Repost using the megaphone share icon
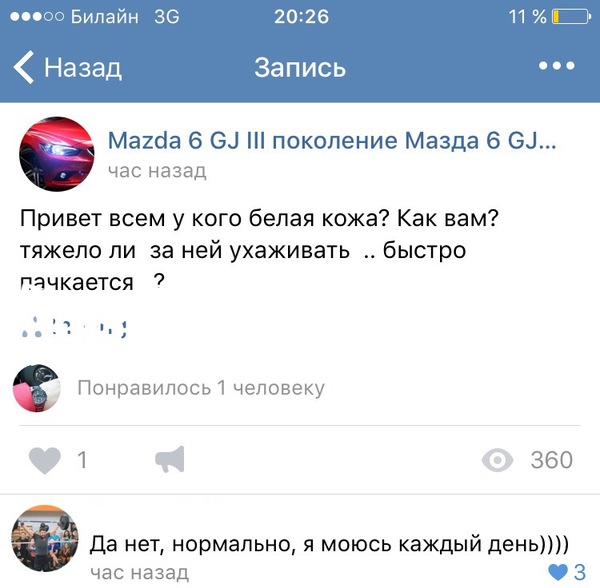Screen dimensions: 600x588 (170, 460)
